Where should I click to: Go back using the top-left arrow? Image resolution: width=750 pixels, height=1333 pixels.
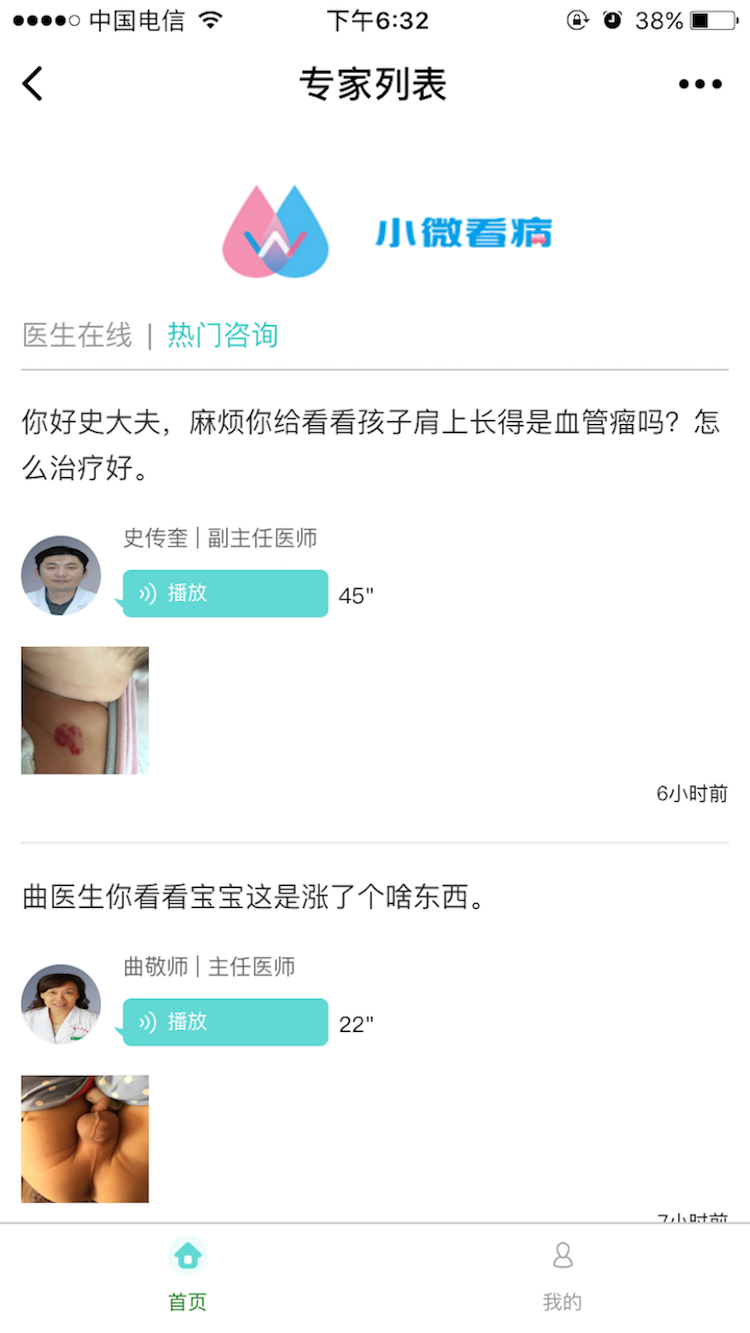click(x=33, y=84)
